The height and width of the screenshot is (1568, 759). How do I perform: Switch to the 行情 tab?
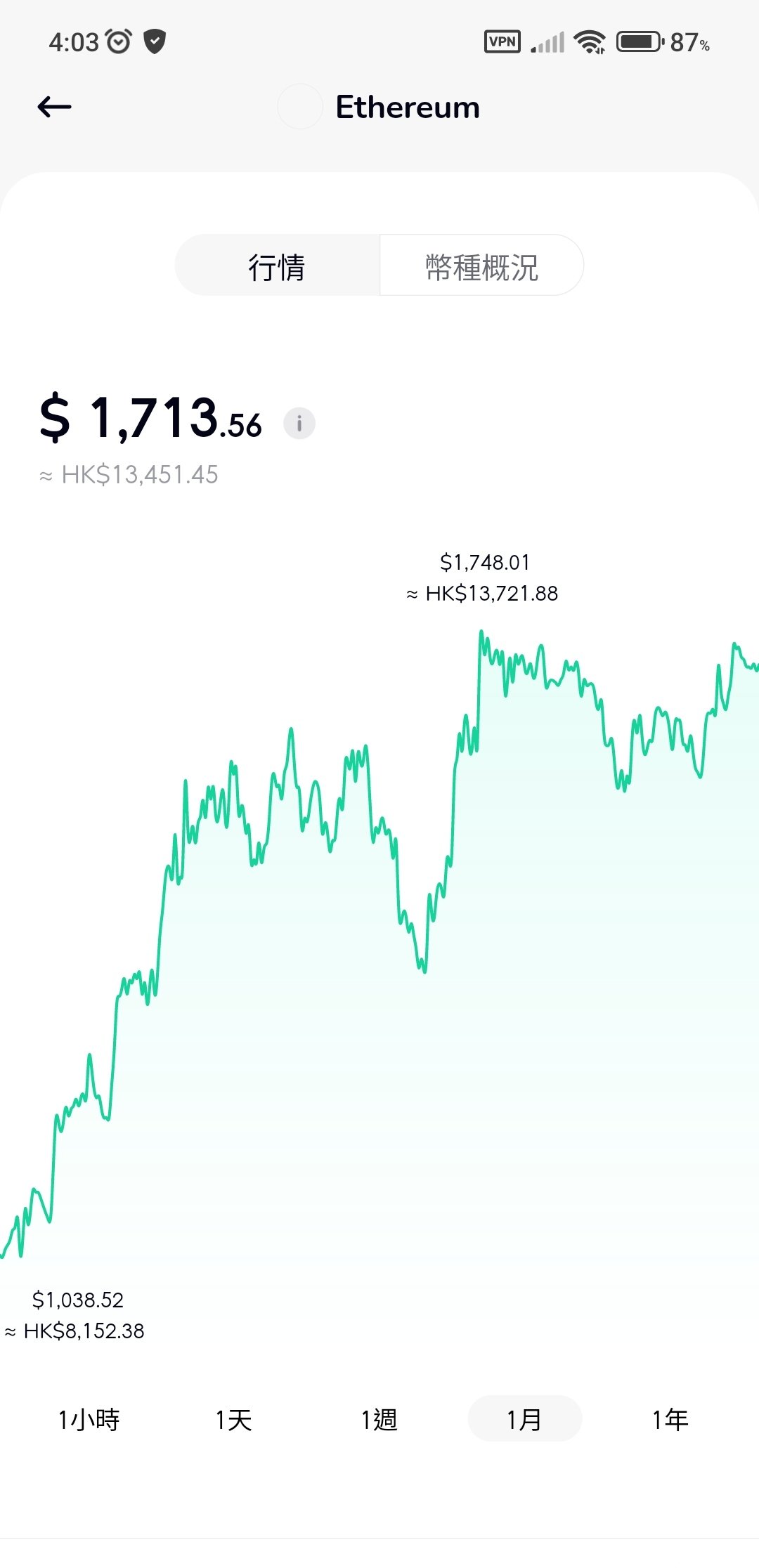277,266
